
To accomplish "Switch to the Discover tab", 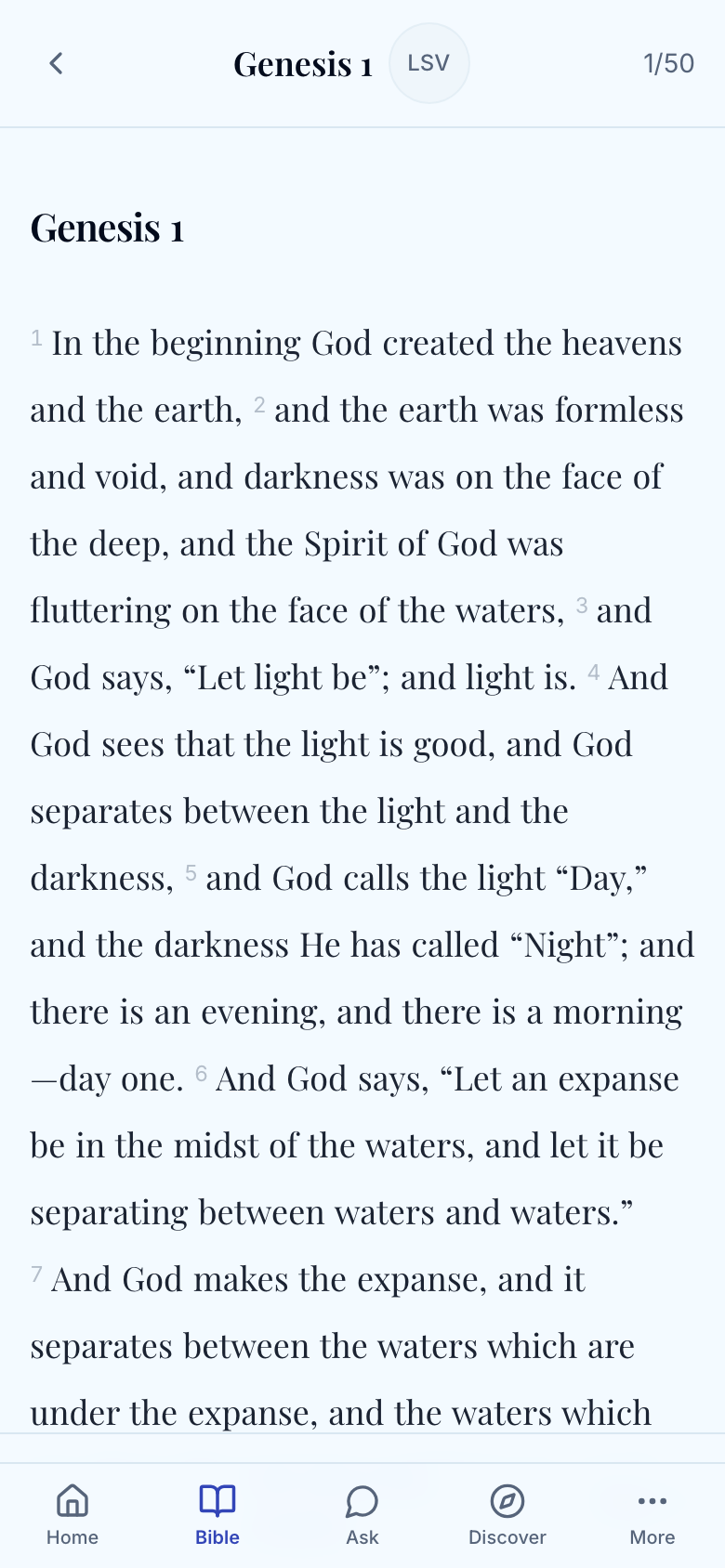I will click(507, 1514).
